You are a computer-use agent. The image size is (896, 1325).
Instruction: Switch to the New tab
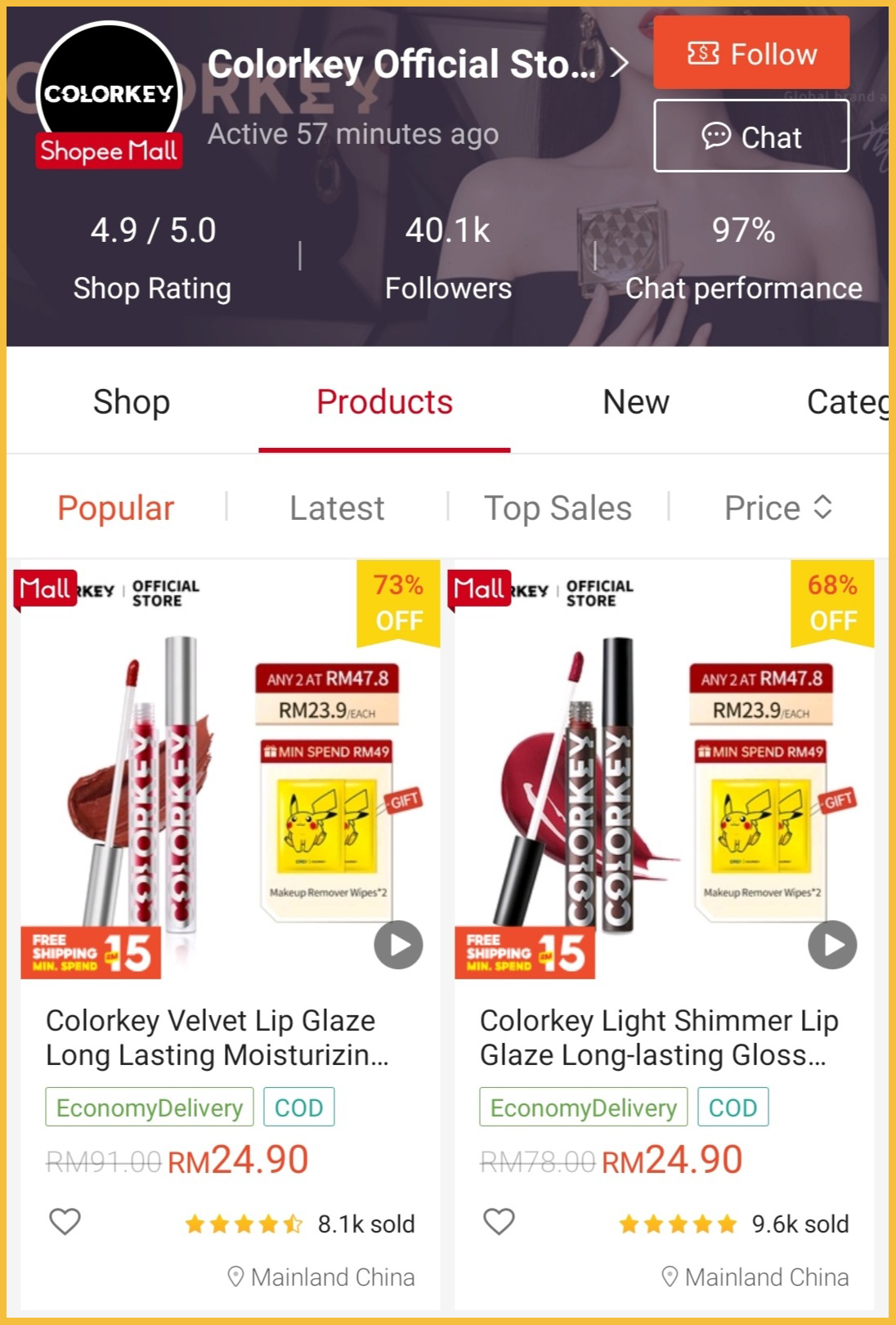point(636,402)
